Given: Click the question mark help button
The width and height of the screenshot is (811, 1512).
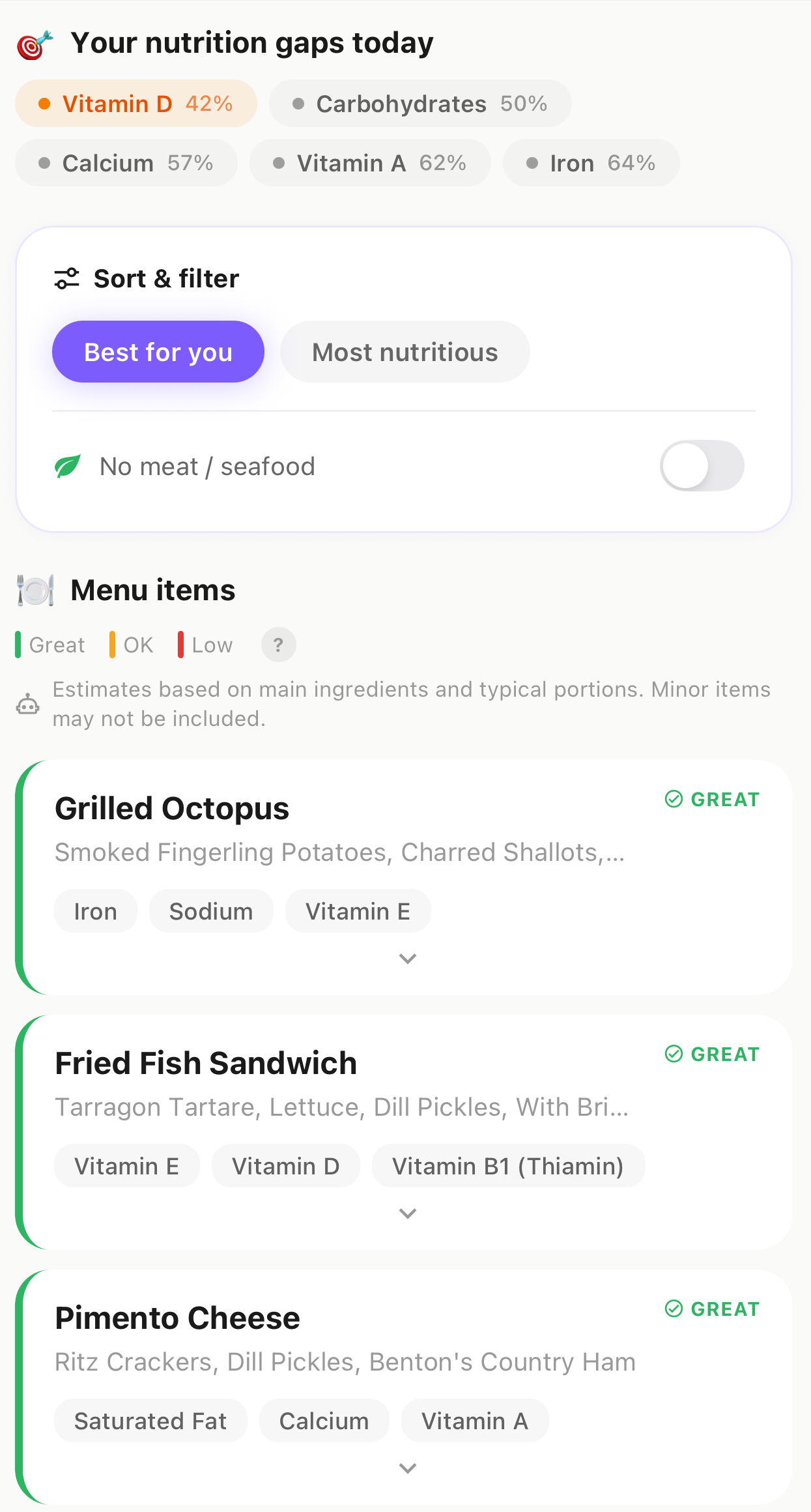Looking at the screenshot, I should click(x=279, y=645).
